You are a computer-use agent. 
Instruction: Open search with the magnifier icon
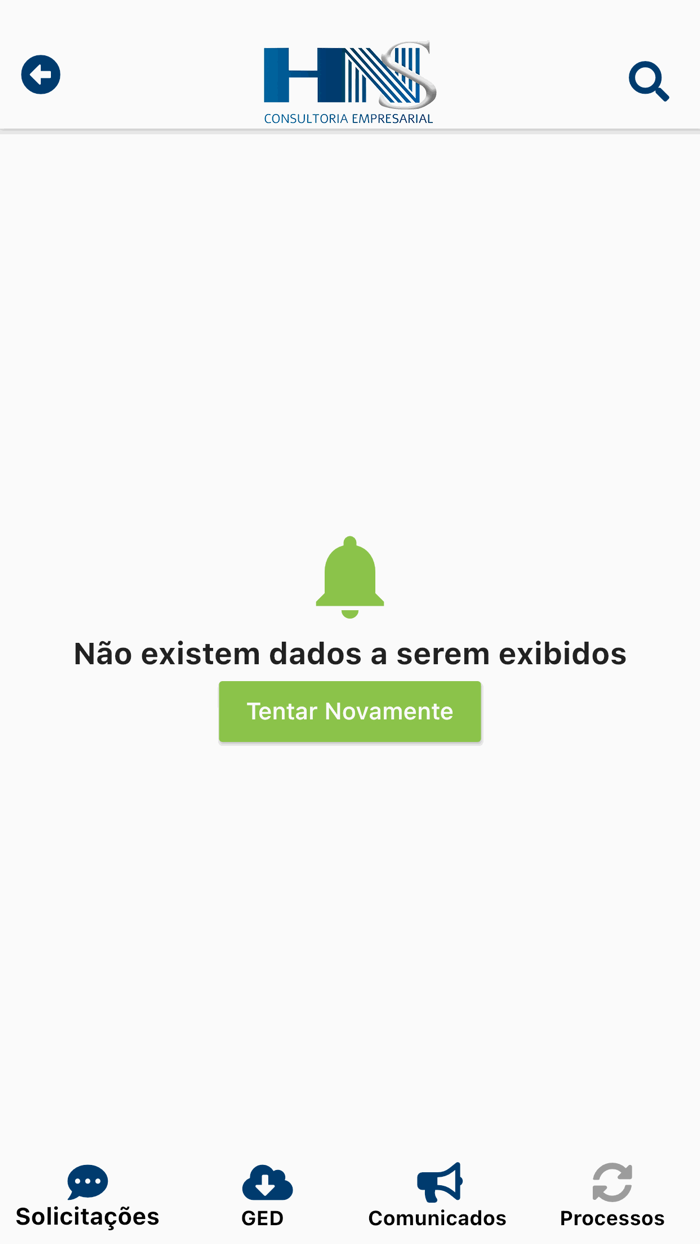(648, 81)
